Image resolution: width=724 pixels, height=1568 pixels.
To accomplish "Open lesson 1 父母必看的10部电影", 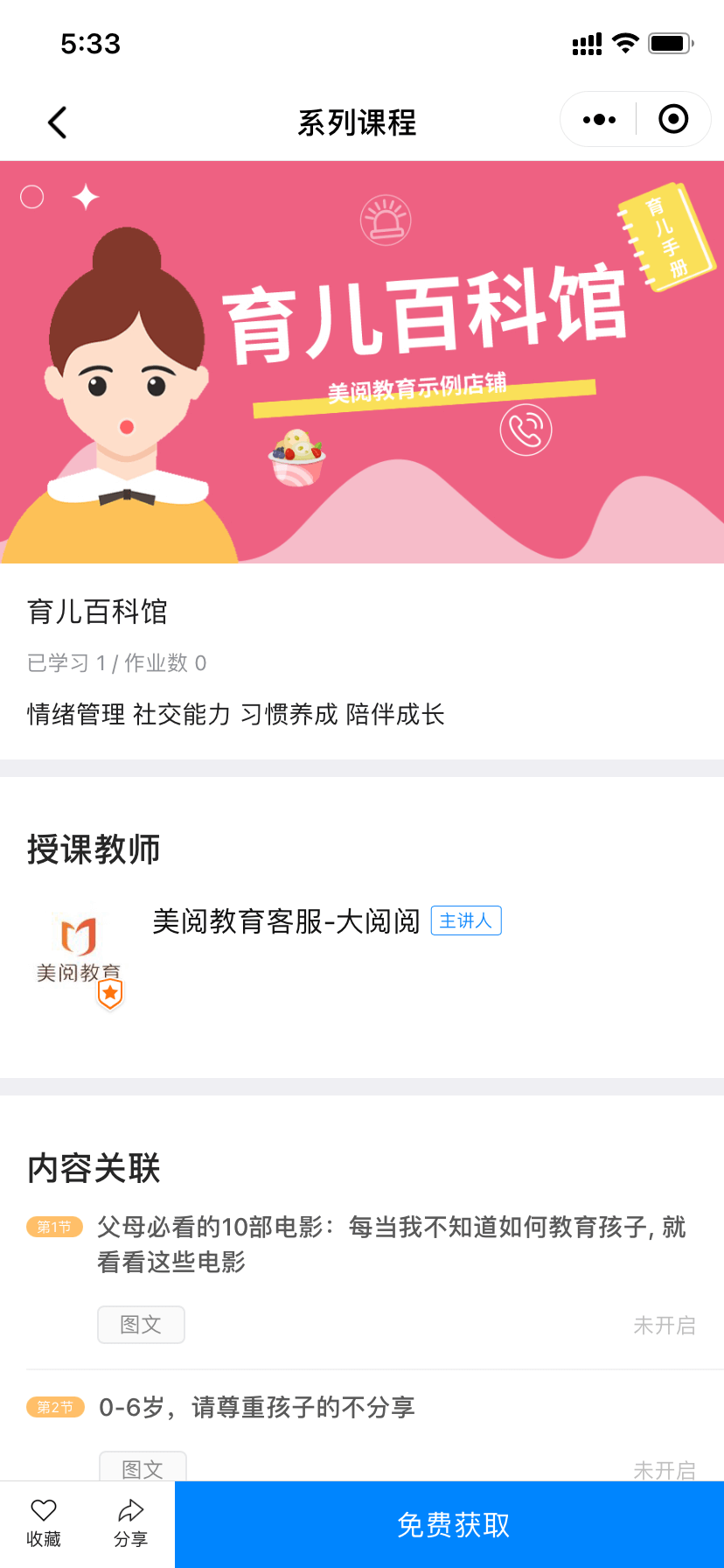I will pyautogui.click(x=390, y=1243).
